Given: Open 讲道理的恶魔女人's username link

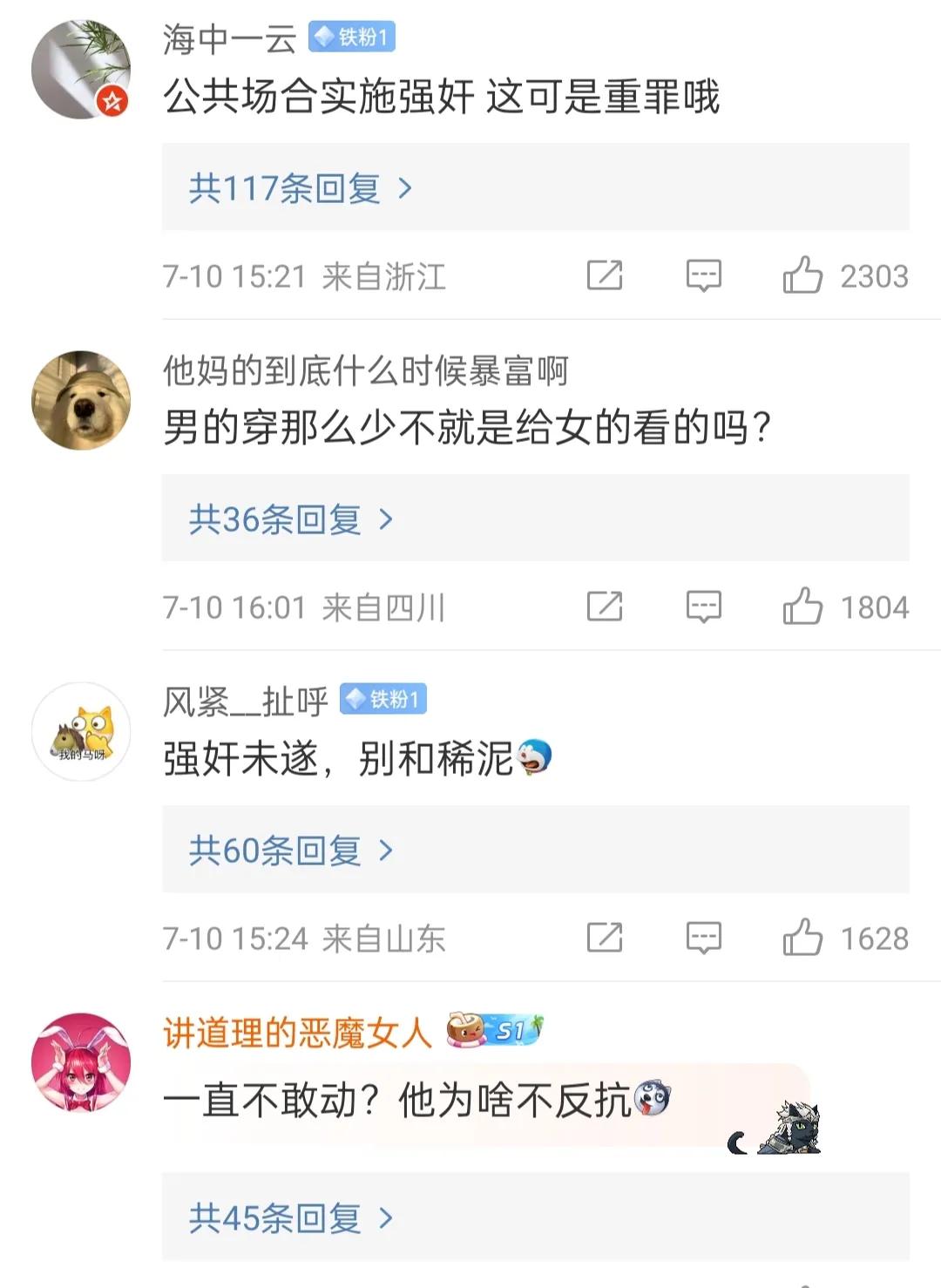Looking at the screenshot, I should tap(297, 1034).
